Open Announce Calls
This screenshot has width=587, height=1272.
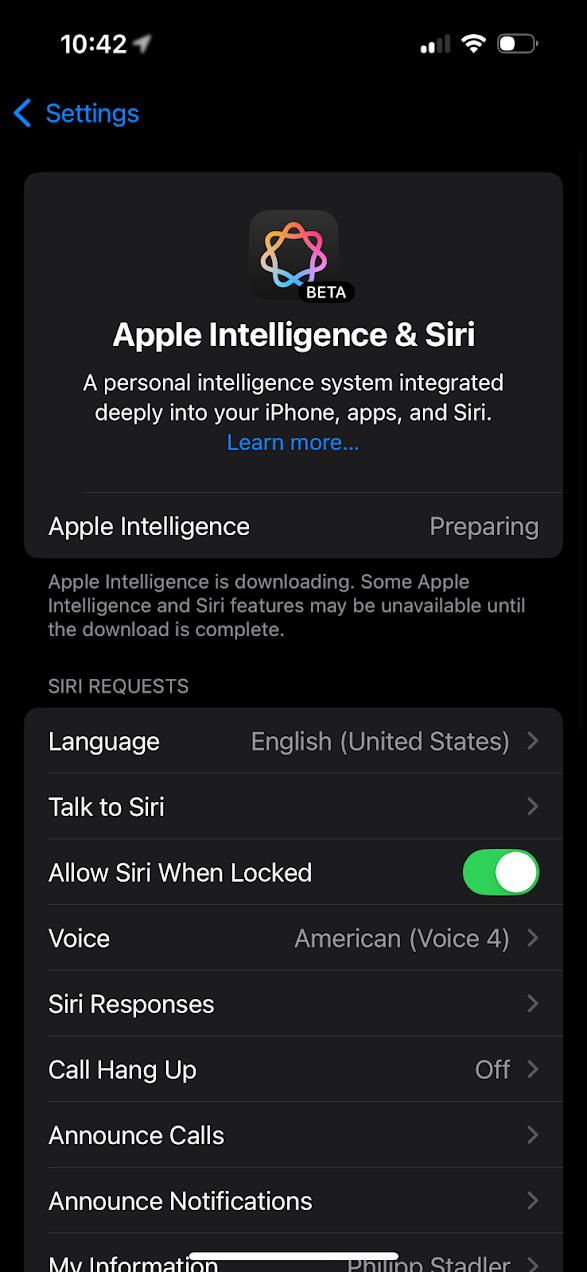(293, 1135)
